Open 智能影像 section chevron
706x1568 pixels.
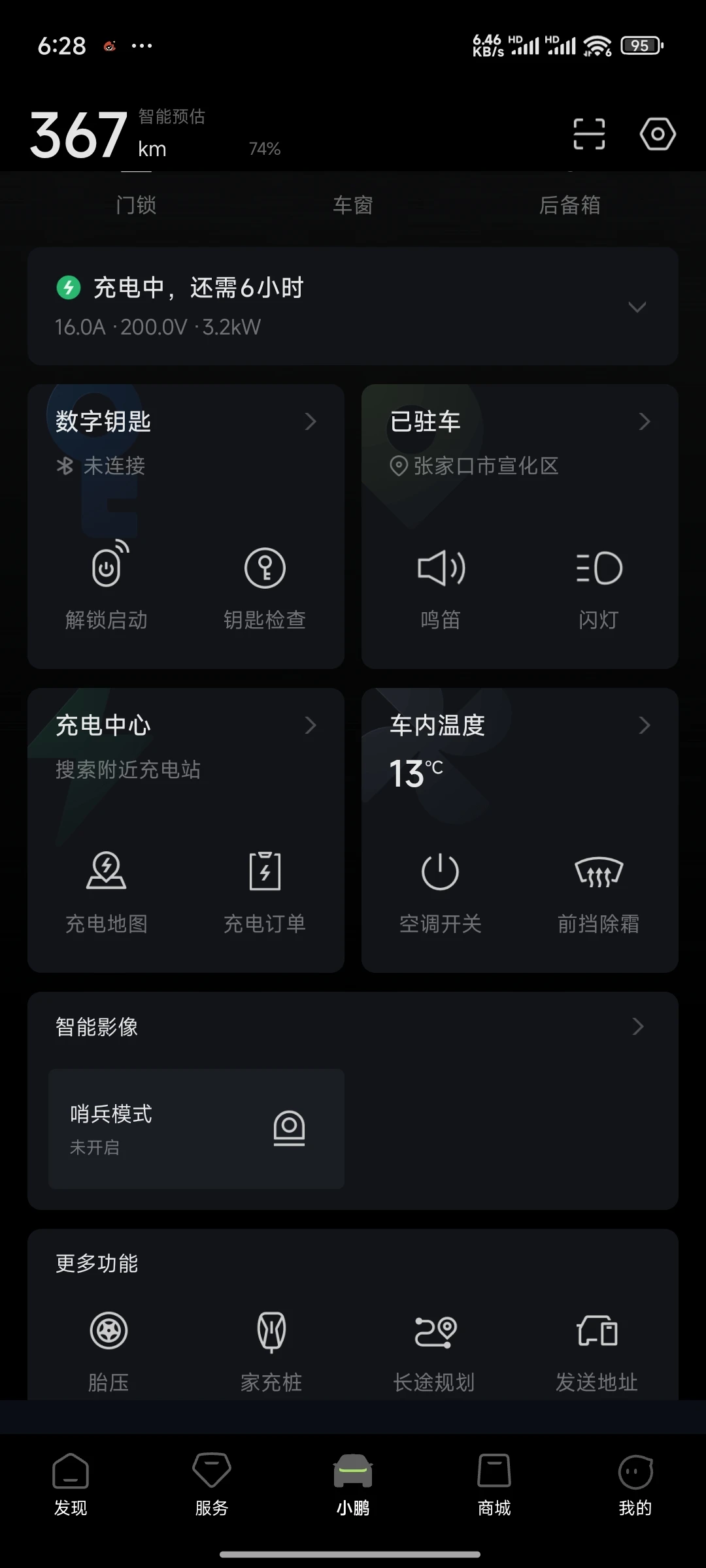tap(638, 1026)
